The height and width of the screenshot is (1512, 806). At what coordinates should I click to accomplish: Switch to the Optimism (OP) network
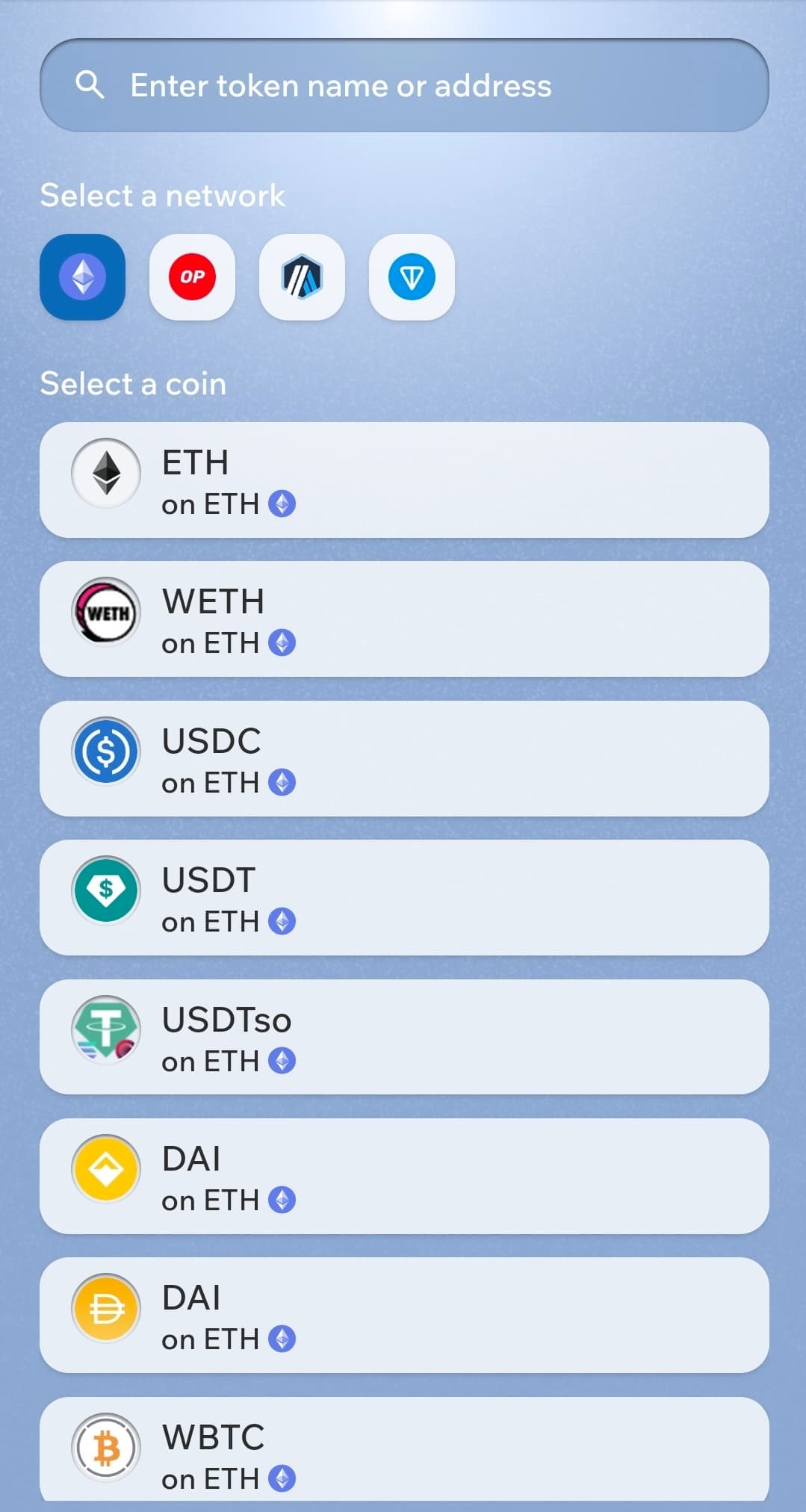click(193, 277)
